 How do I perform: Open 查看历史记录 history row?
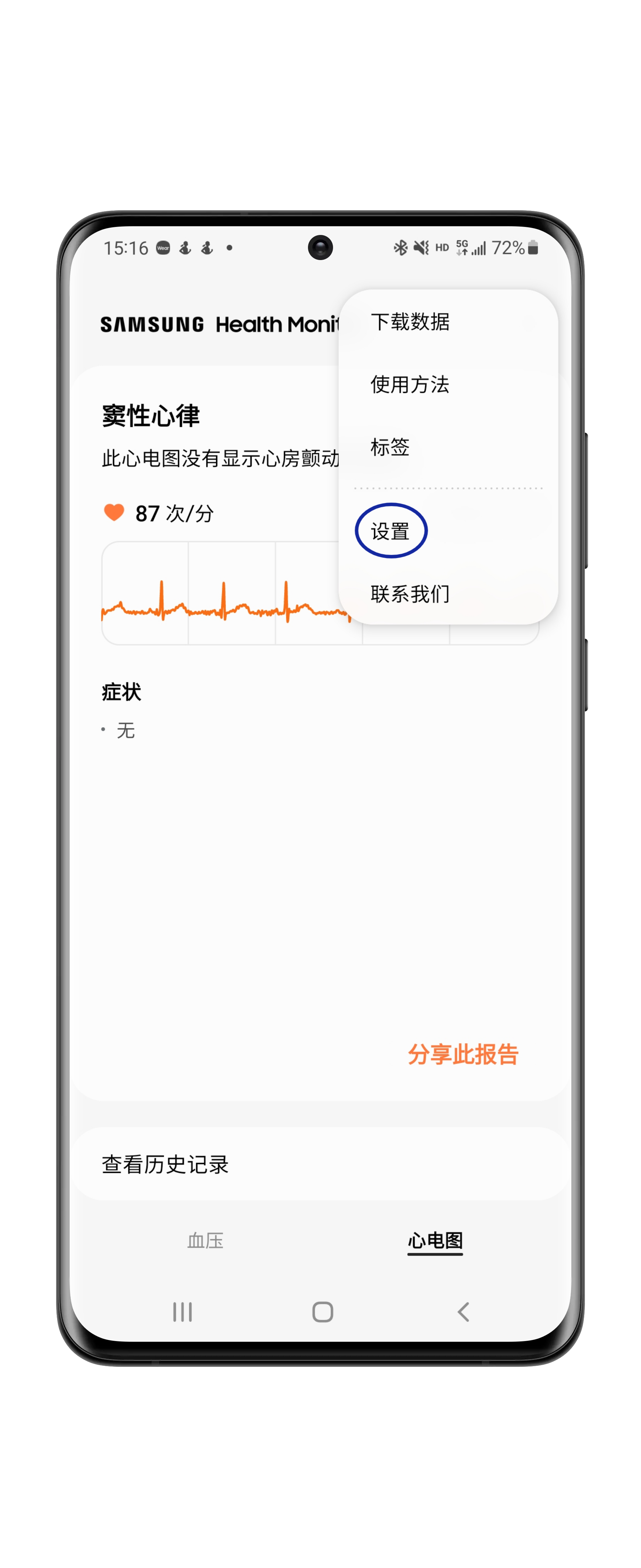[x=320, y=1164]
